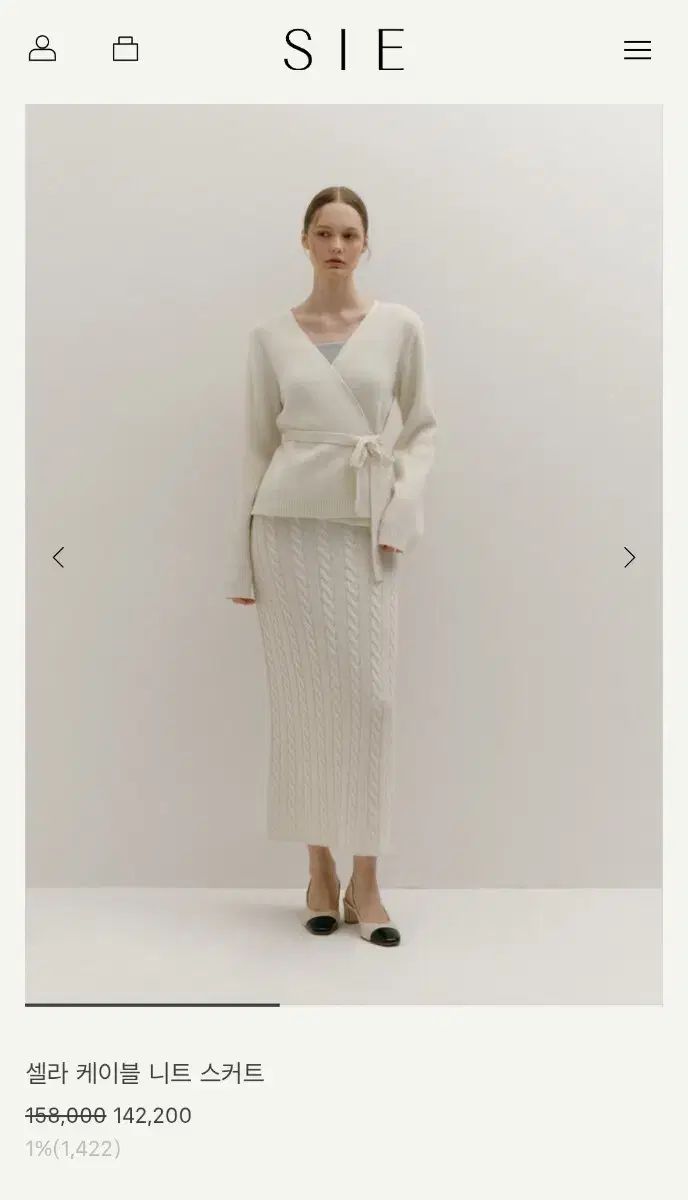Open the account profile icon
Viewport: 688px width, 1200px height.
(42, 49)
